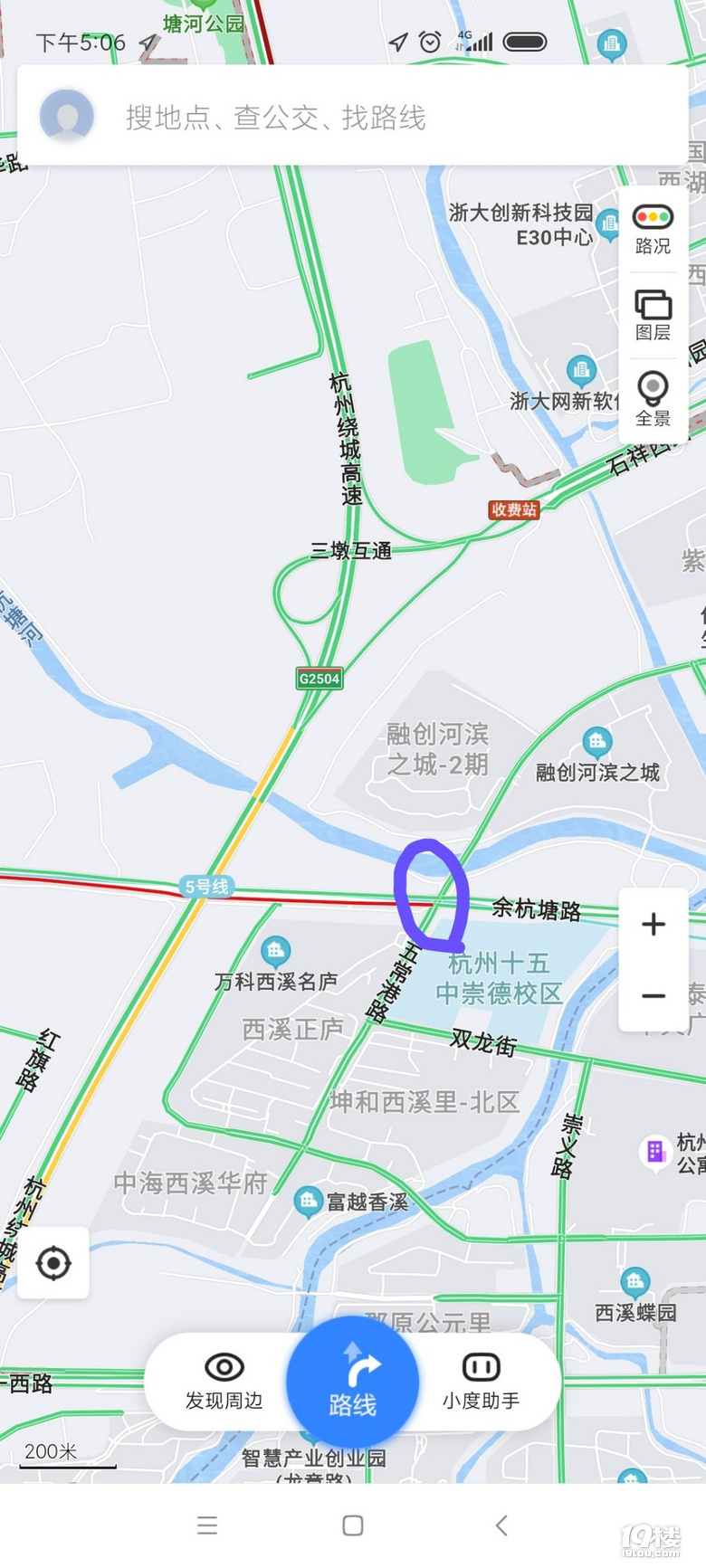Viewport: 706px width, 1568px height.
Task: Open 发现周边 to explore nearby places
Action: click(x=224, y=1382)
